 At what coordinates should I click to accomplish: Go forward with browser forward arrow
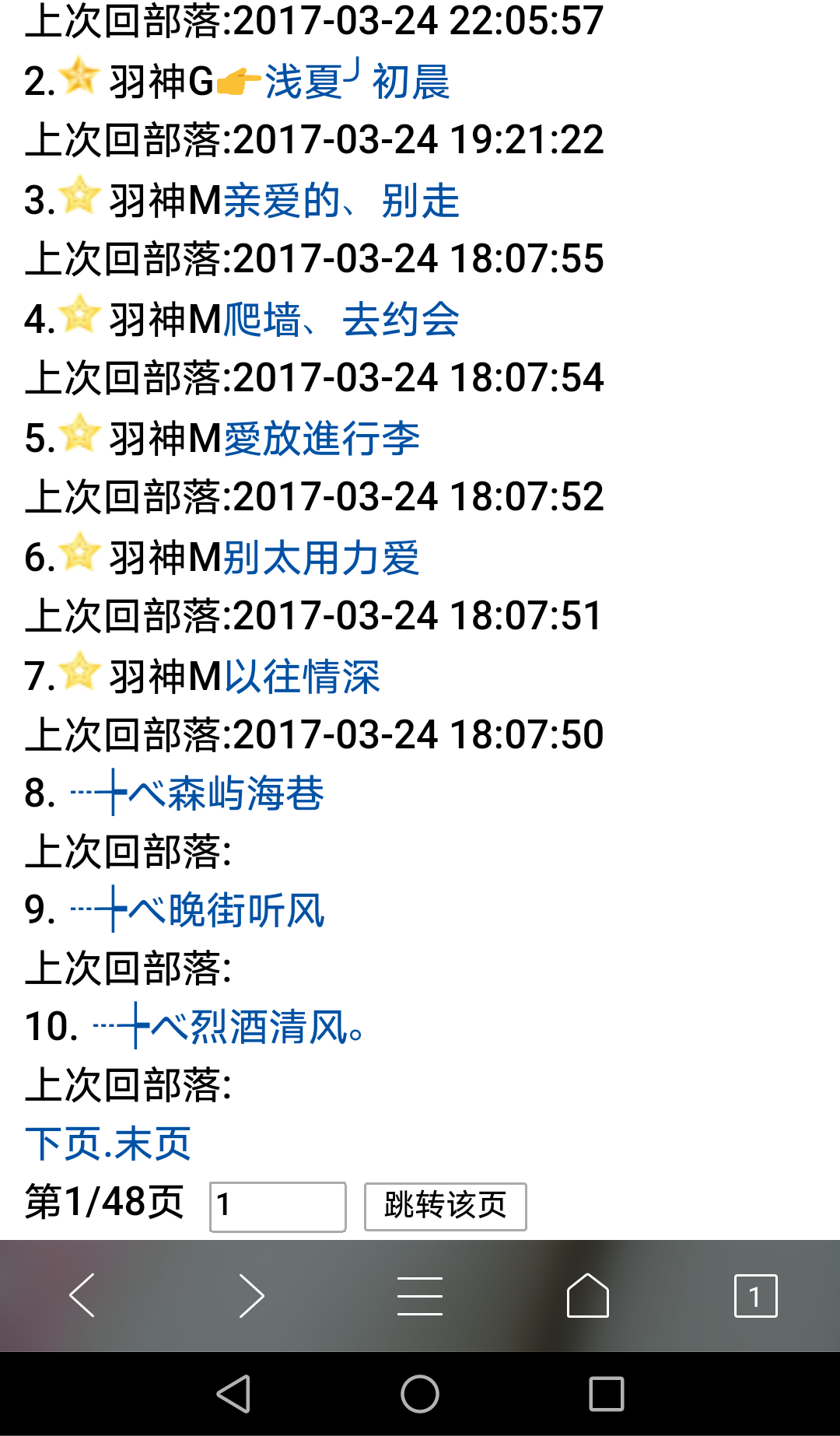251,1295
